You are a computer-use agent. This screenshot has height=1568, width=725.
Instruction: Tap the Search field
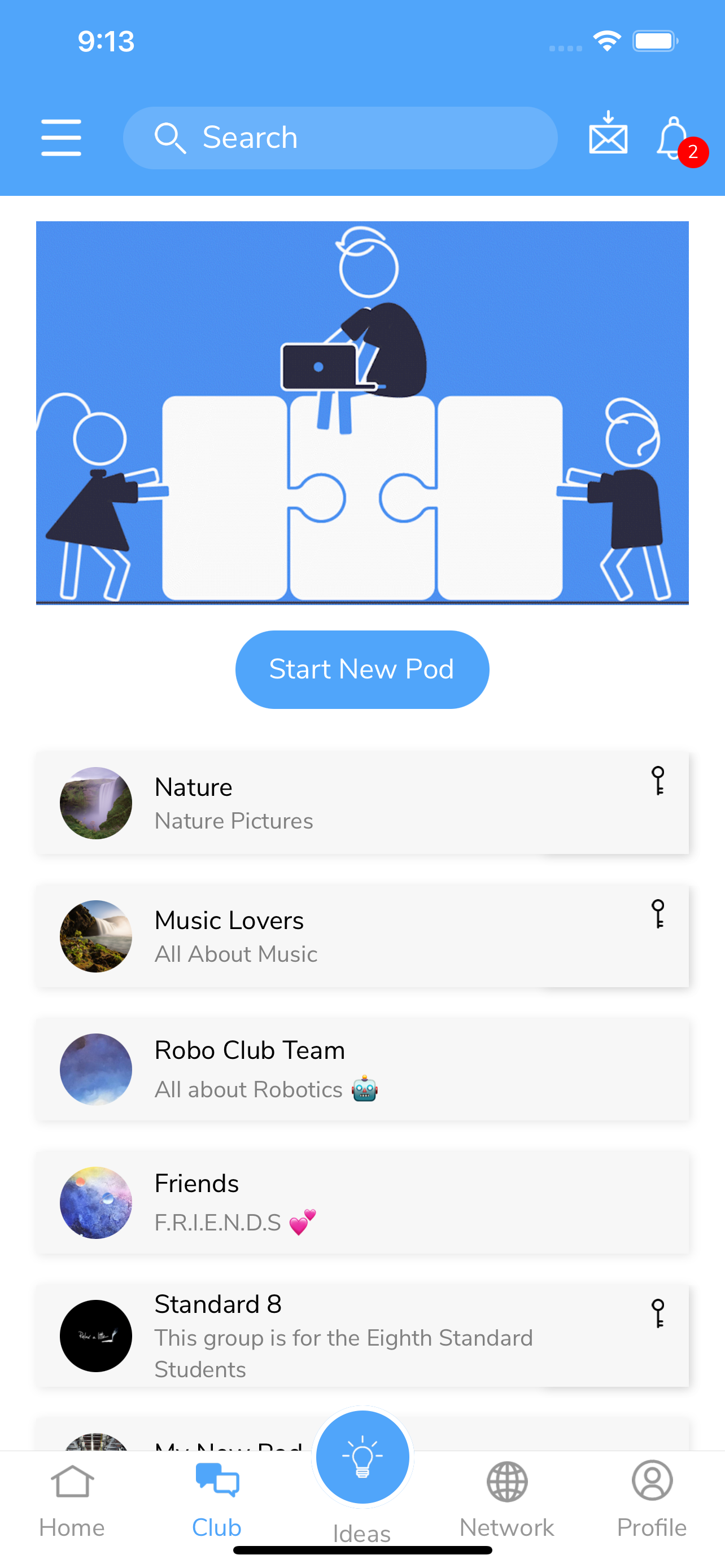340,138
